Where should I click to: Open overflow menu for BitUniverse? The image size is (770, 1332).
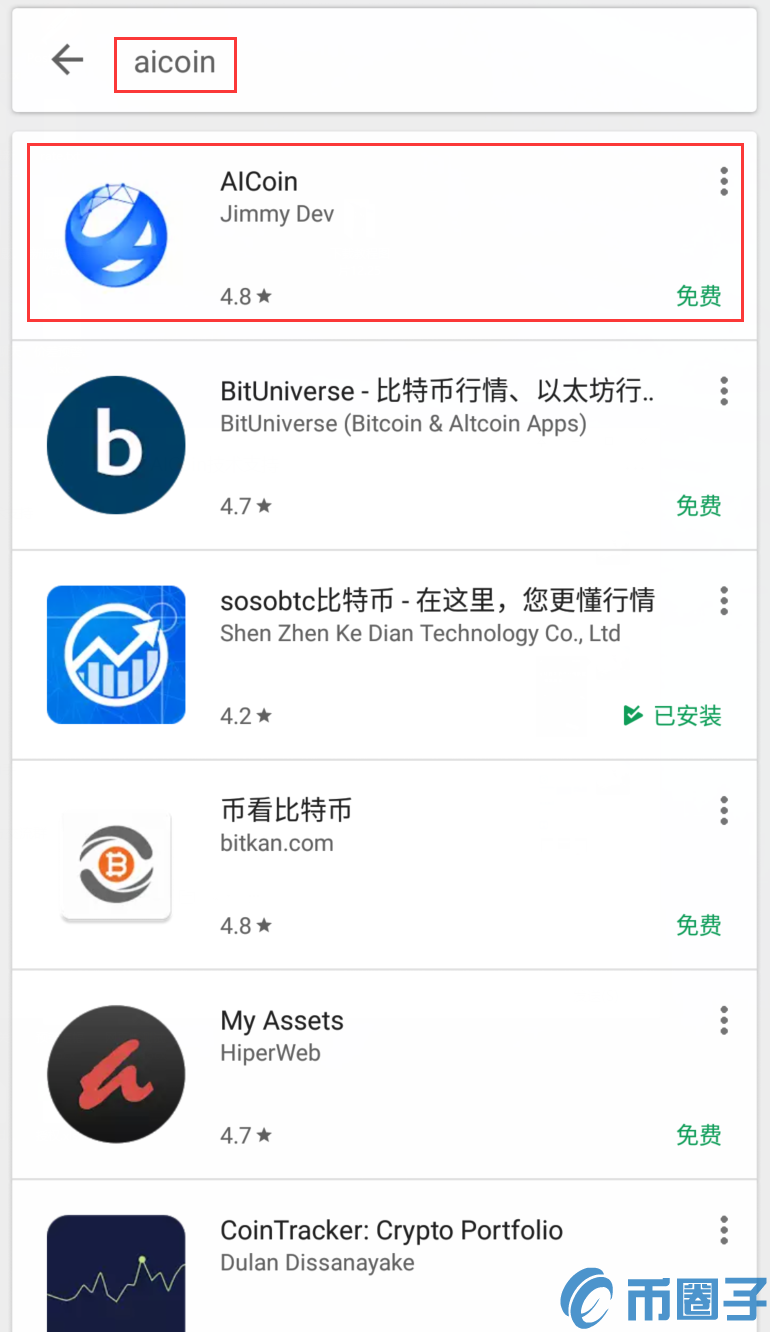point(724,391)
